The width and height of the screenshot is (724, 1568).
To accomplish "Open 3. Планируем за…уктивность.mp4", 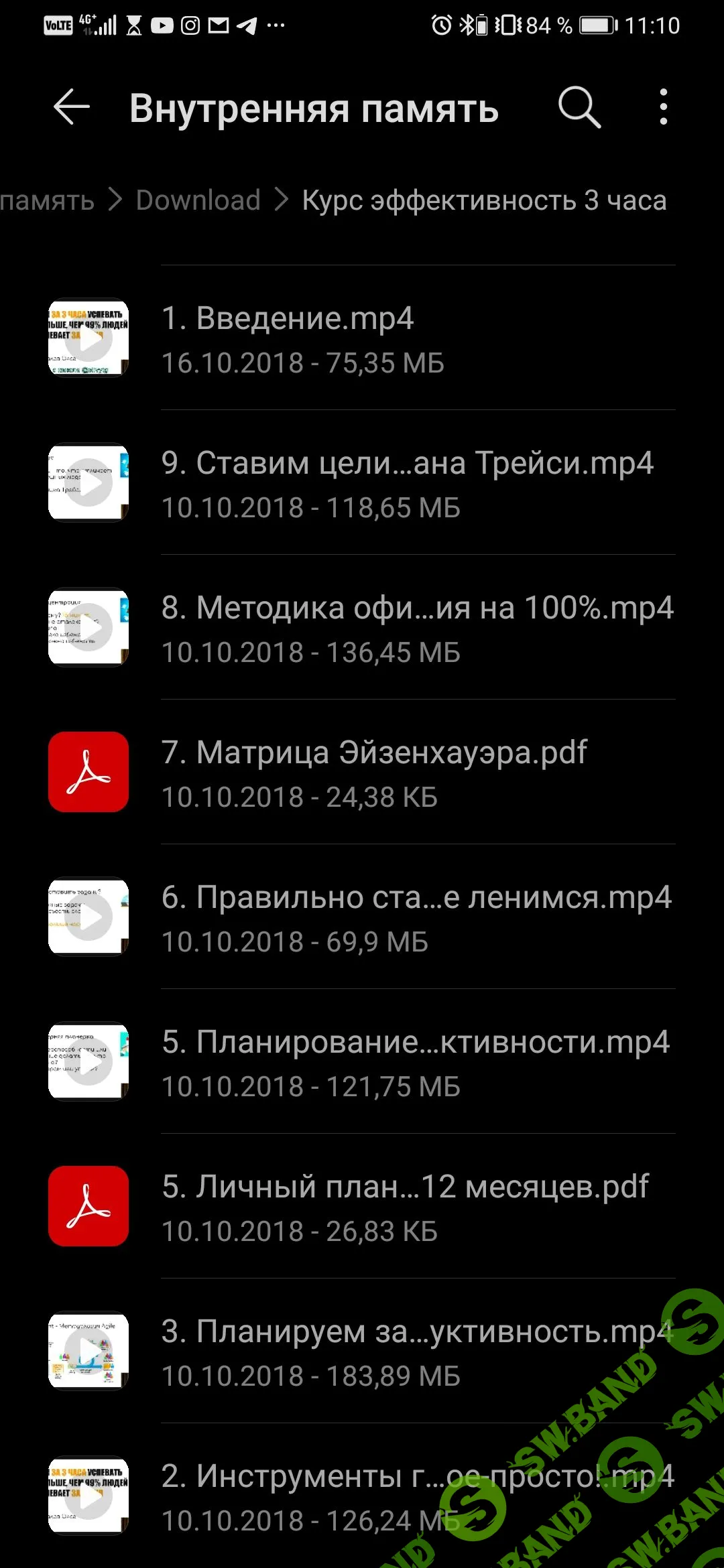I will pyautogui.click(x=362, y=1352).
